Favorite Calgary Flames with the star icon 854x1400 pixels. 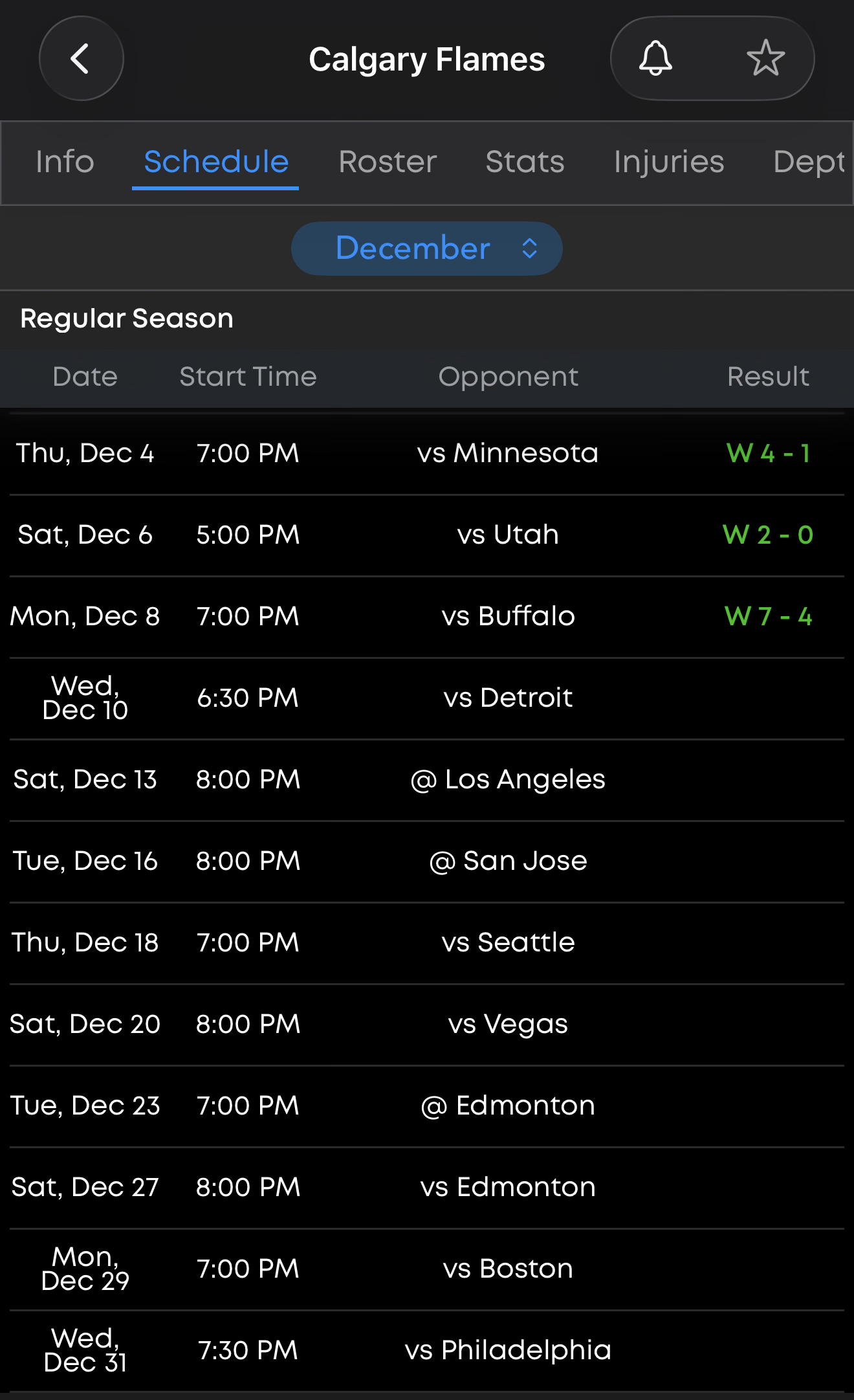[x=765, y=59]
